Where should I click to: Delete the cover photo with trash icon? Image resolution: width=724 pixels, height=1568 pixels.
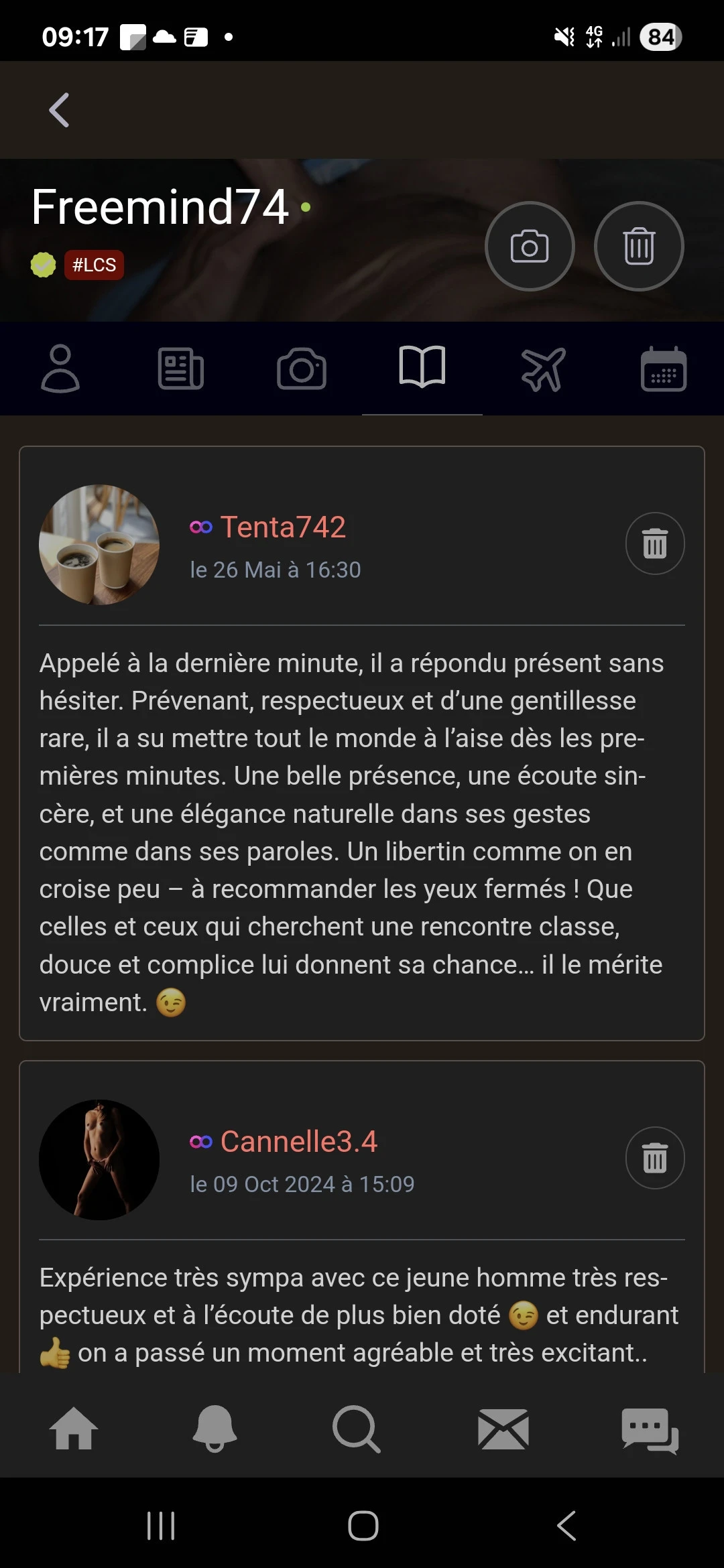pos(638,246)
